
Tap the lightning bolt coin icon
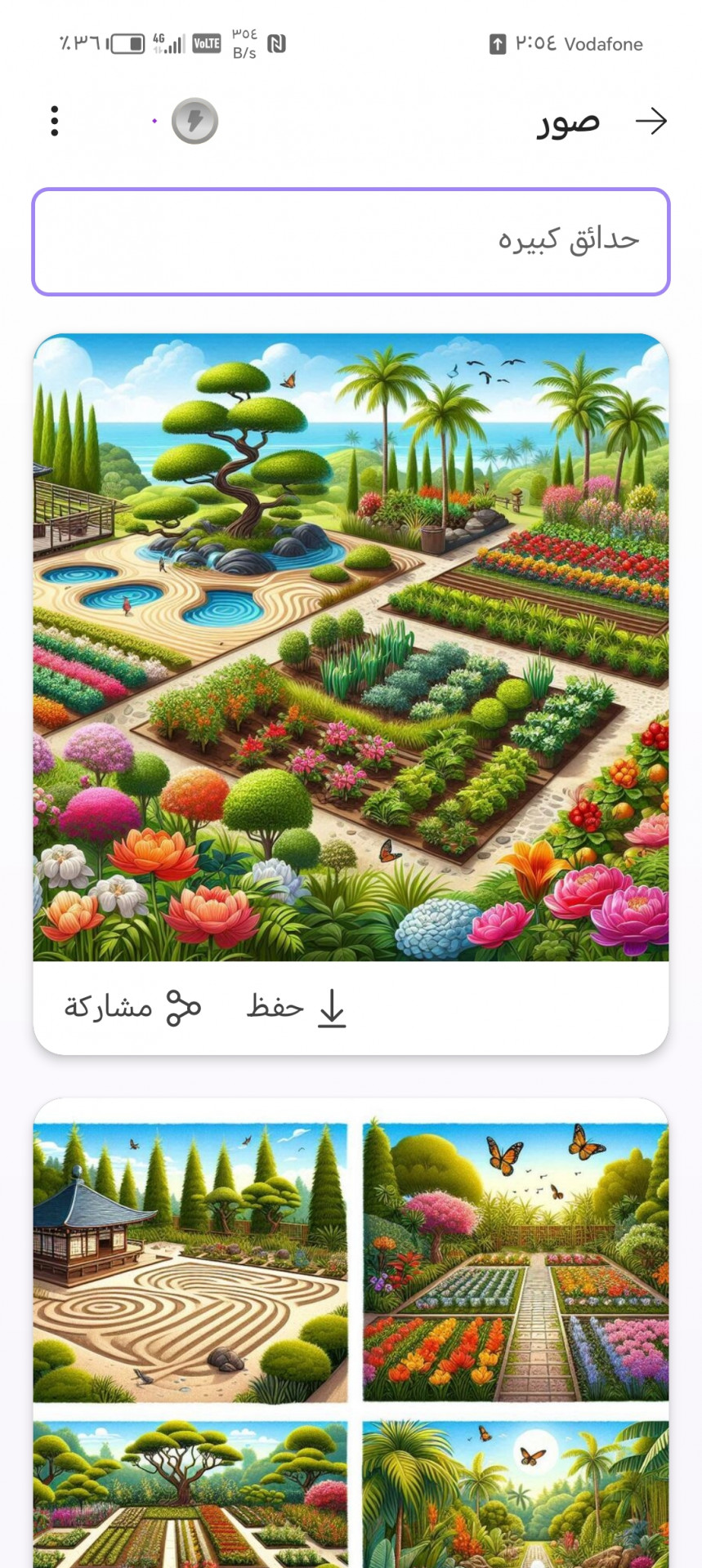point(195,122)
